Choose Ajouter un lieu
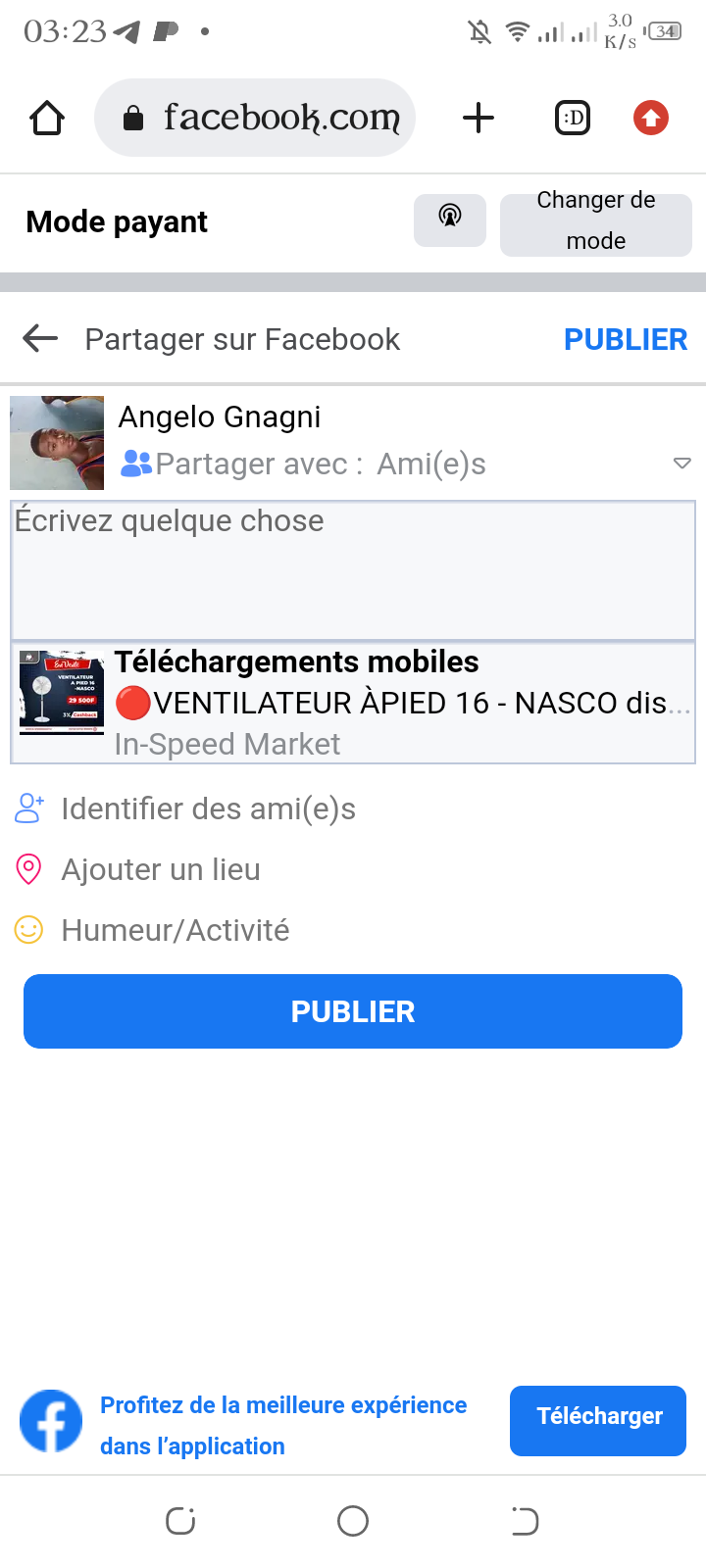The height and width of the screenshot is (1568, 706). click(161, 870)
